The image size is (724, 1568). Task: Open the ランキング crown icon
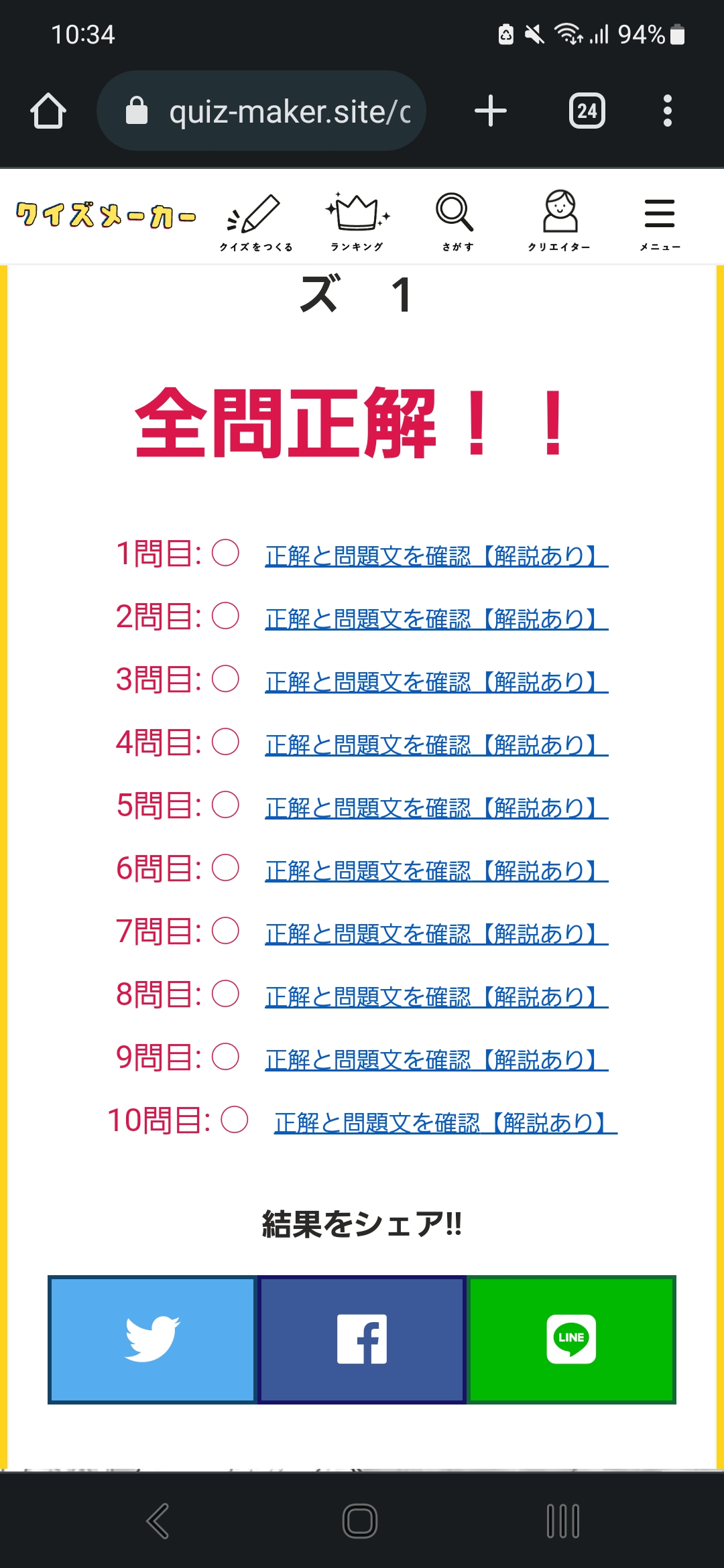[357, 222]
